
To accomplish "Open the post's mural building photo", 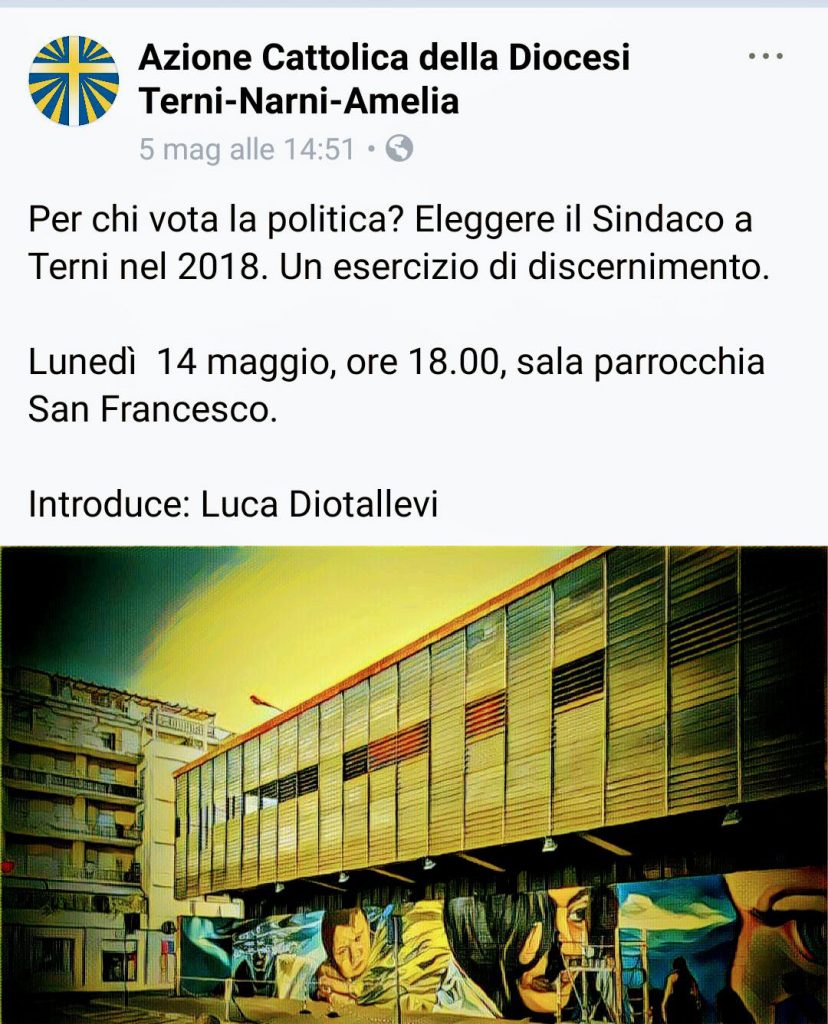I will (414, 785).
